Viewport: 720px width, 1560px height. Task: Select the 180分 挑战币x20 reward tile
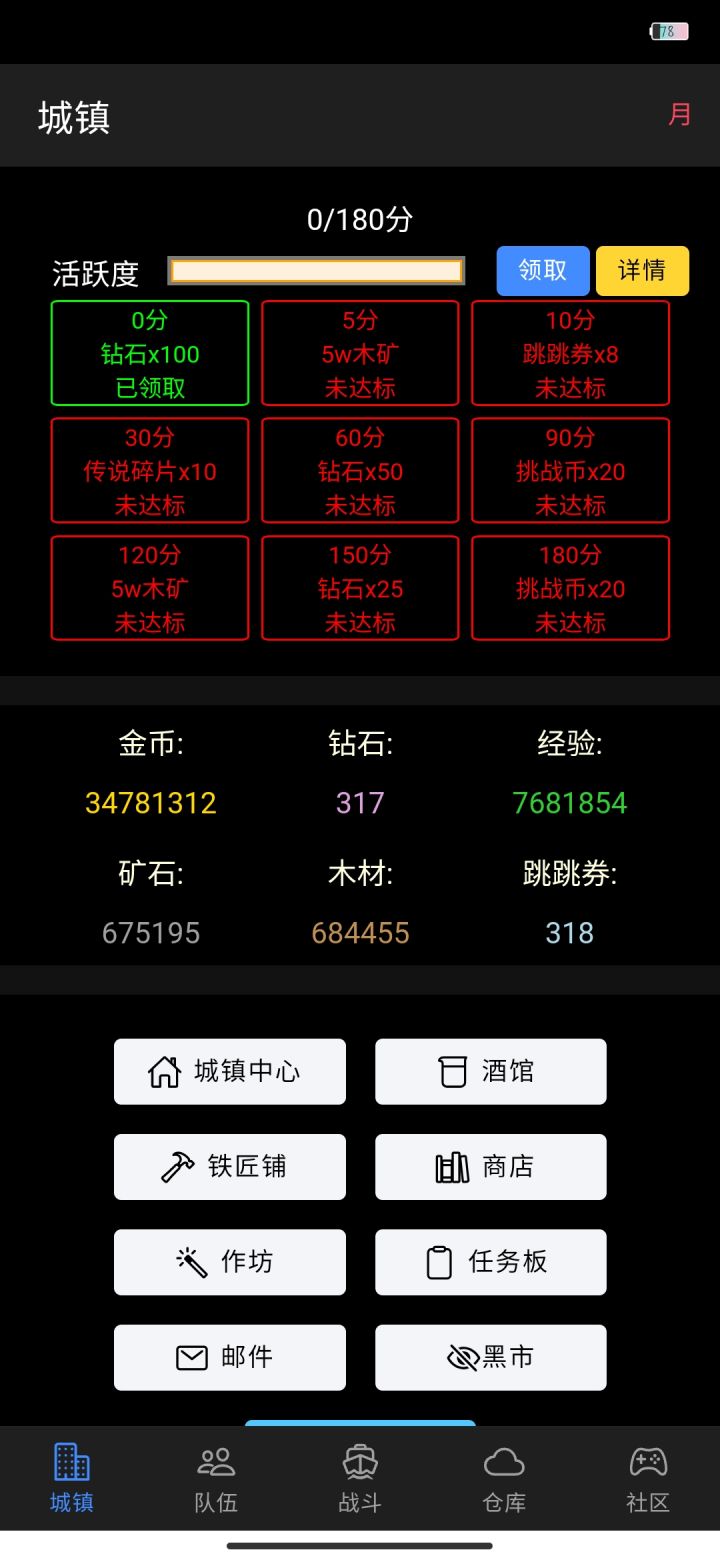tap(571, 588)
